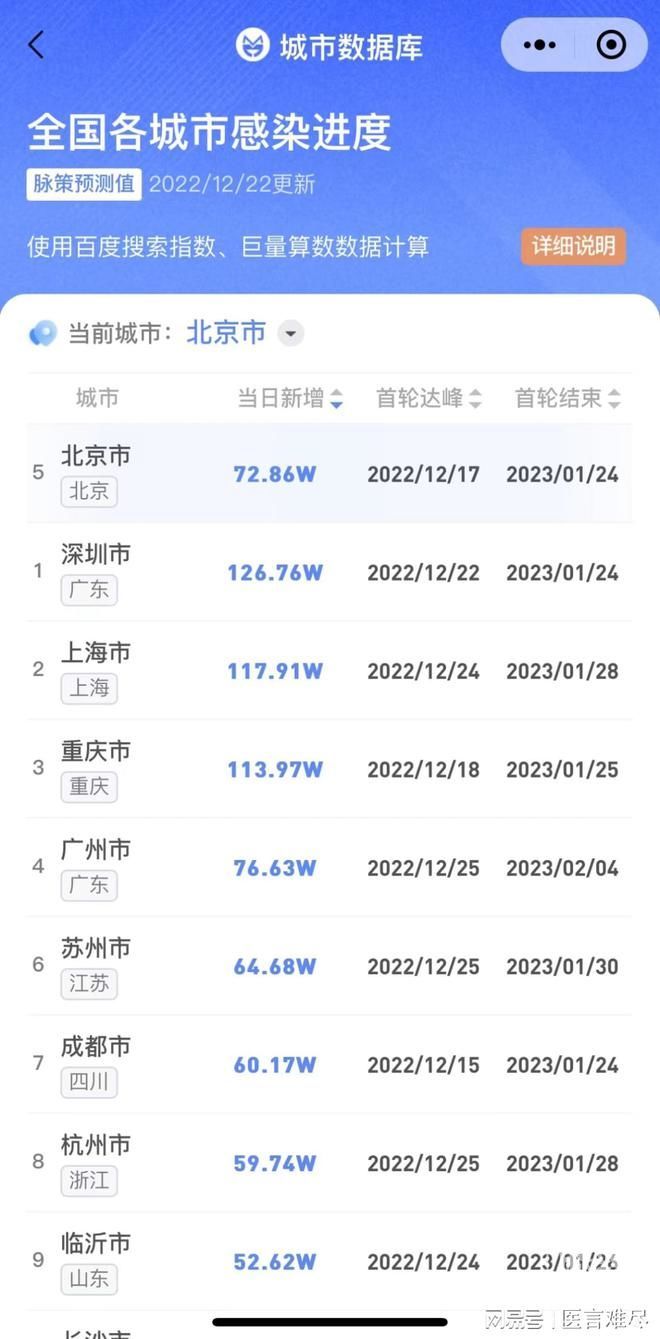Expand the 当前城市 北京市 city dropdown

(x=290, y=333)
